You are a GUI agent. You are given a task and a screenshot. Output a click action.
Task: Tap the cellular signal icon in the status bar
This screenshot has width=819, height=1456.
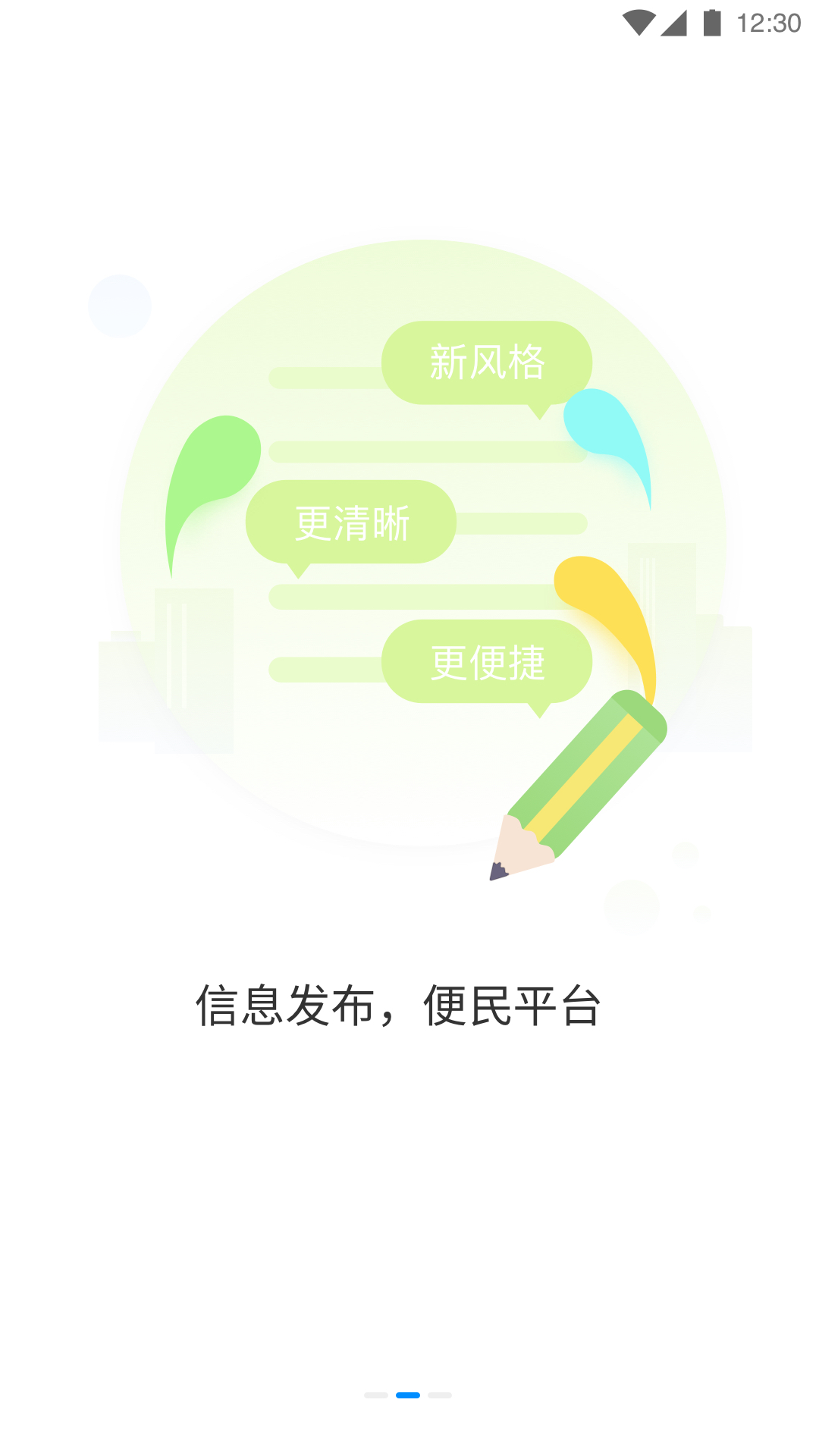pos(673,21)
